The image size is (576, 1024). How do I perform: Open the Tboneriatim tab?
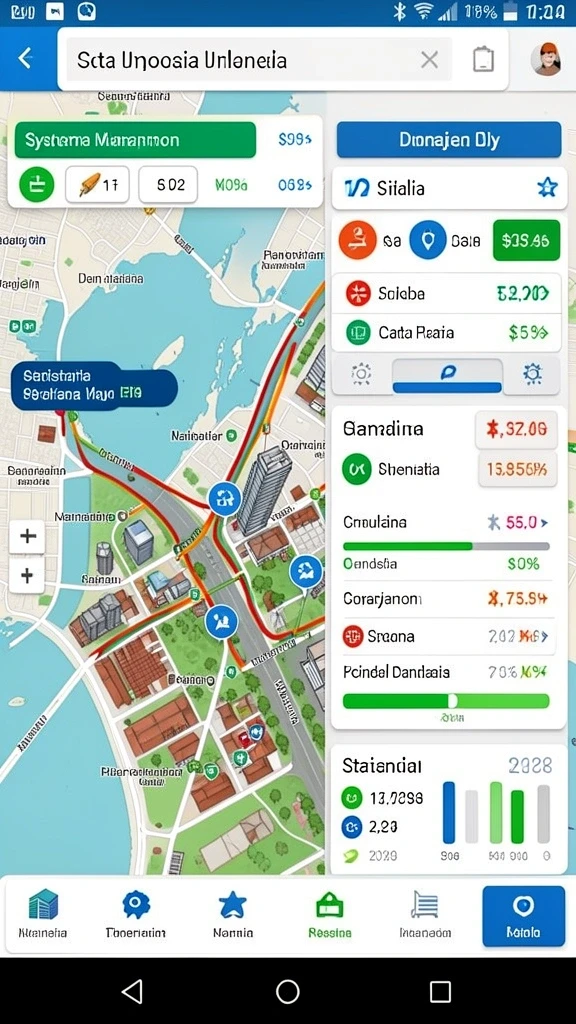tap(136, 916)
